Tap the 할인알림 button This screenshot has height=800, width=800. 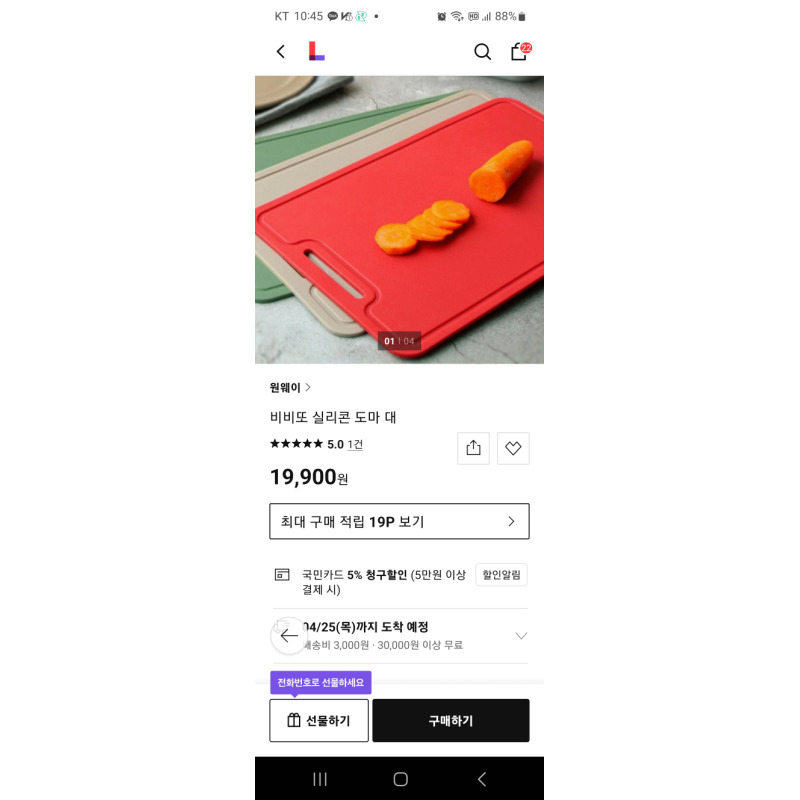502,575
